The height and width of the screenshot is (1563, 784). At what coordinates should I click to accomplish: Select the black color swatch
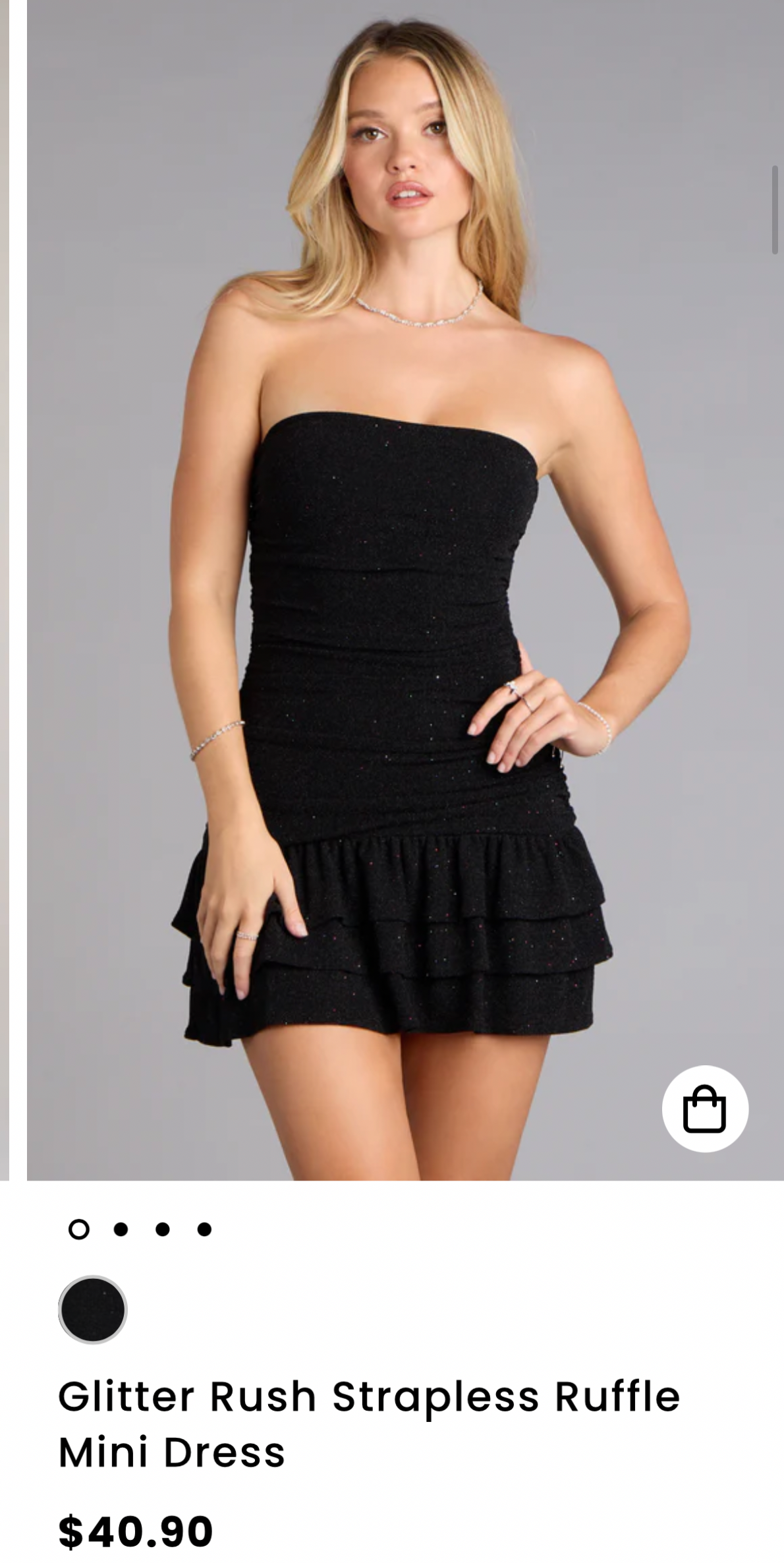[92, 1310]
